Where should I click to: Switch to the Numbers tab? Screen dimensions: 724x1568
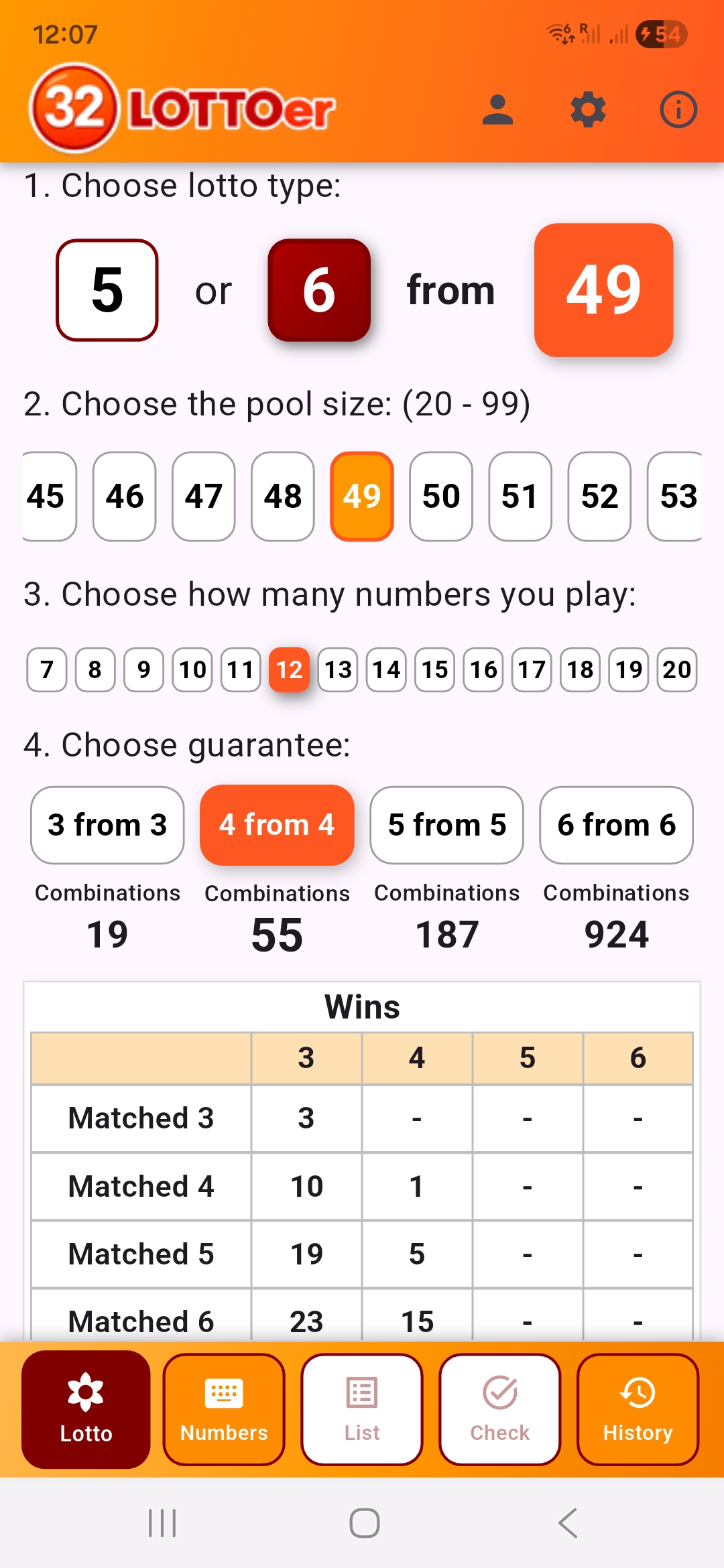coord(224,1409)
